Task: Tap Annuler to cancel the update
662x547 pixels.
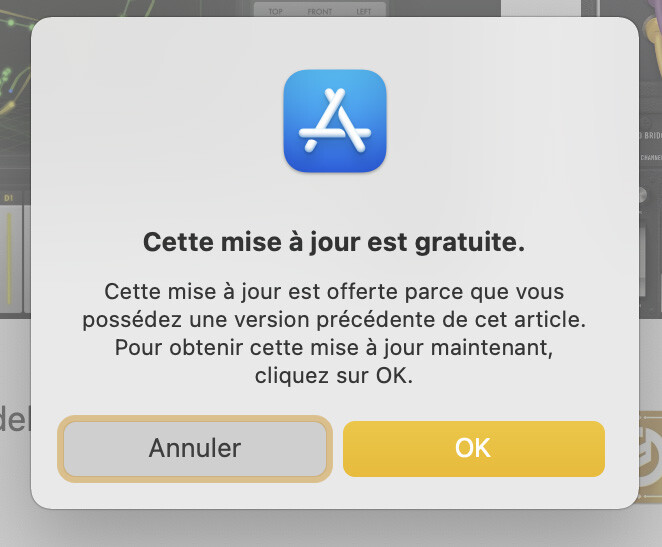Action: click(x=195, y=448)
